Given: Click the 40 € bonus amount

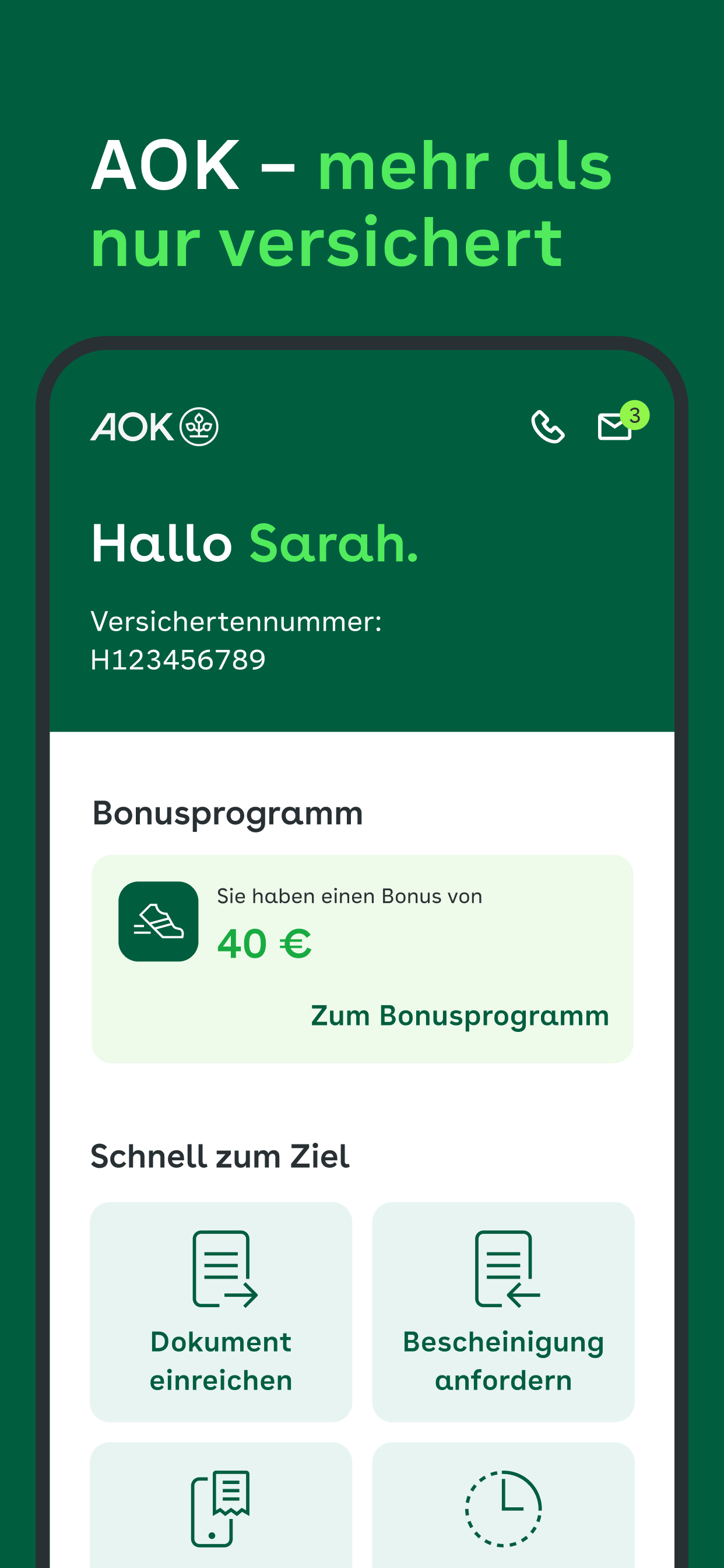Looking at the screenshot, I should point(265,943).
